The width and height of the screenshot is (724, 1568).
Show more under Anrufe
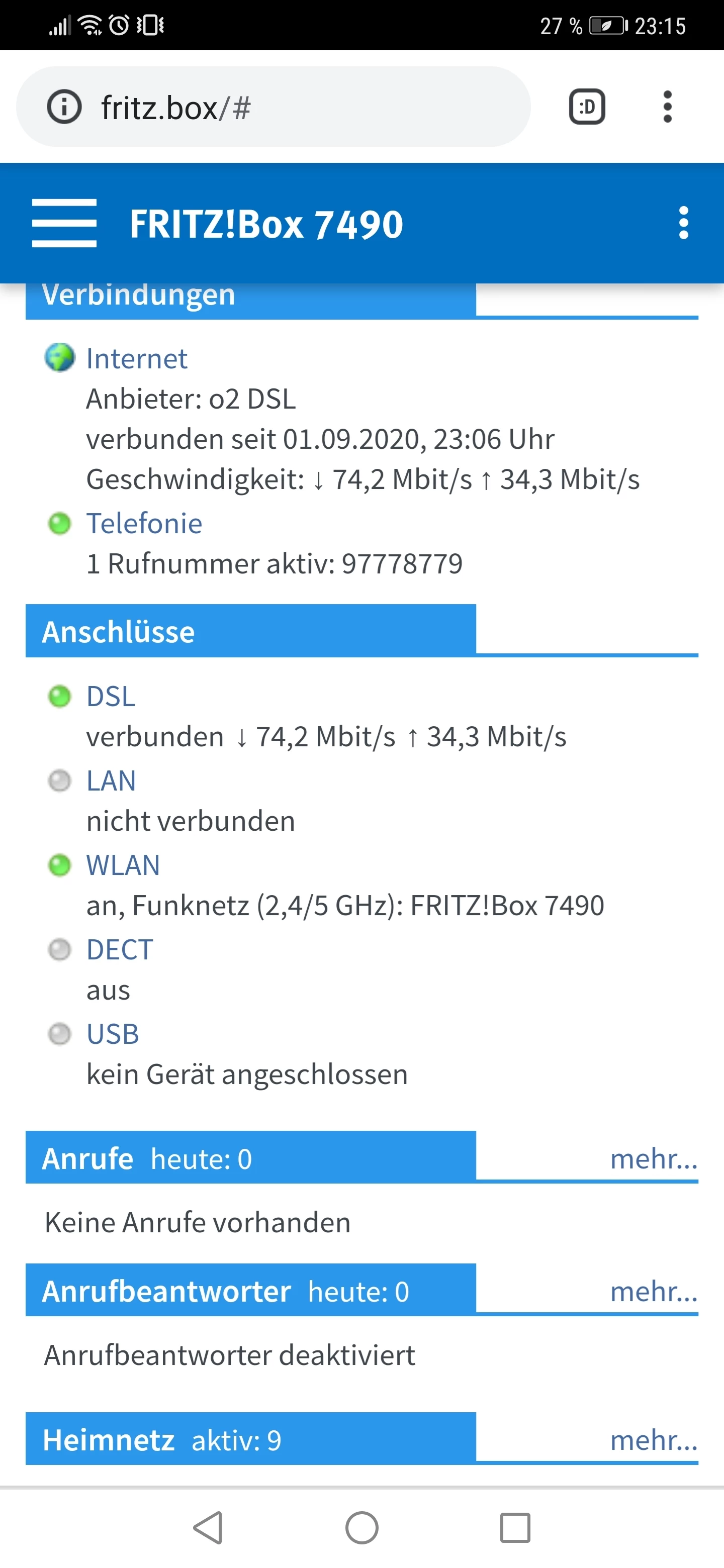point(654,1158)
